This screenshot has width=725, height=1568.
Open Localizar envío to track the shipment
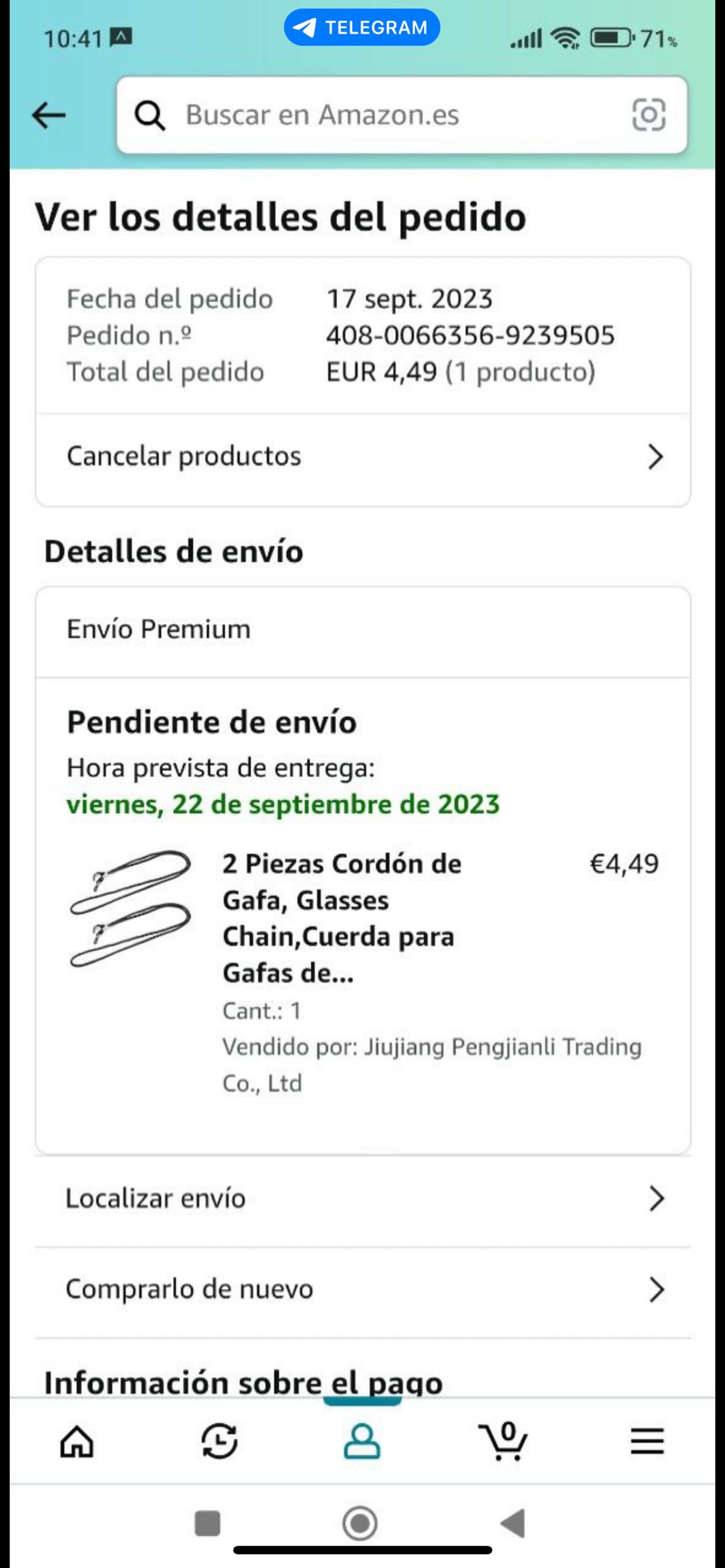pyautogui.click(x=363, y=1199)
